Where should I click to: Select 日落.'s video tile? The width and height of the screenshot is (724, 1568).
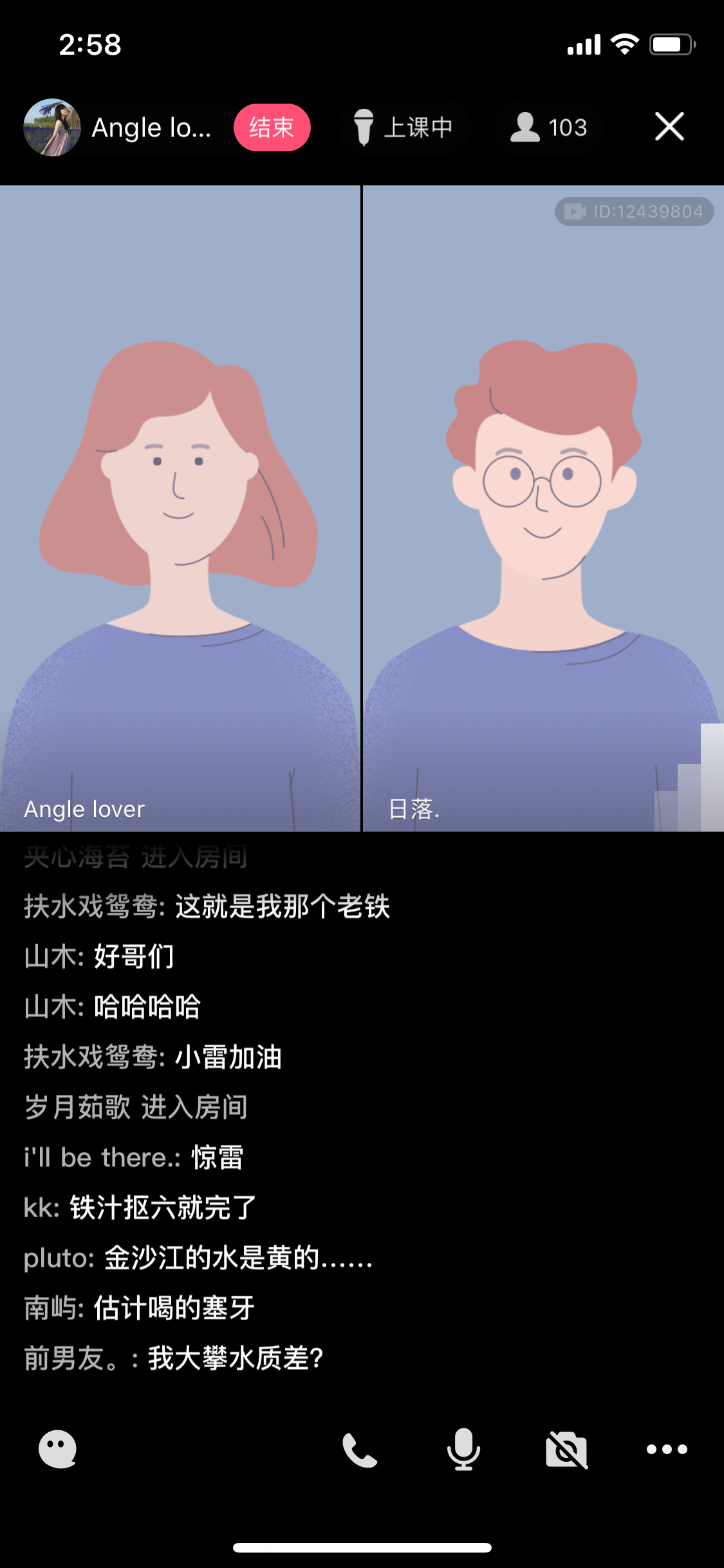[x=543, y=509]
